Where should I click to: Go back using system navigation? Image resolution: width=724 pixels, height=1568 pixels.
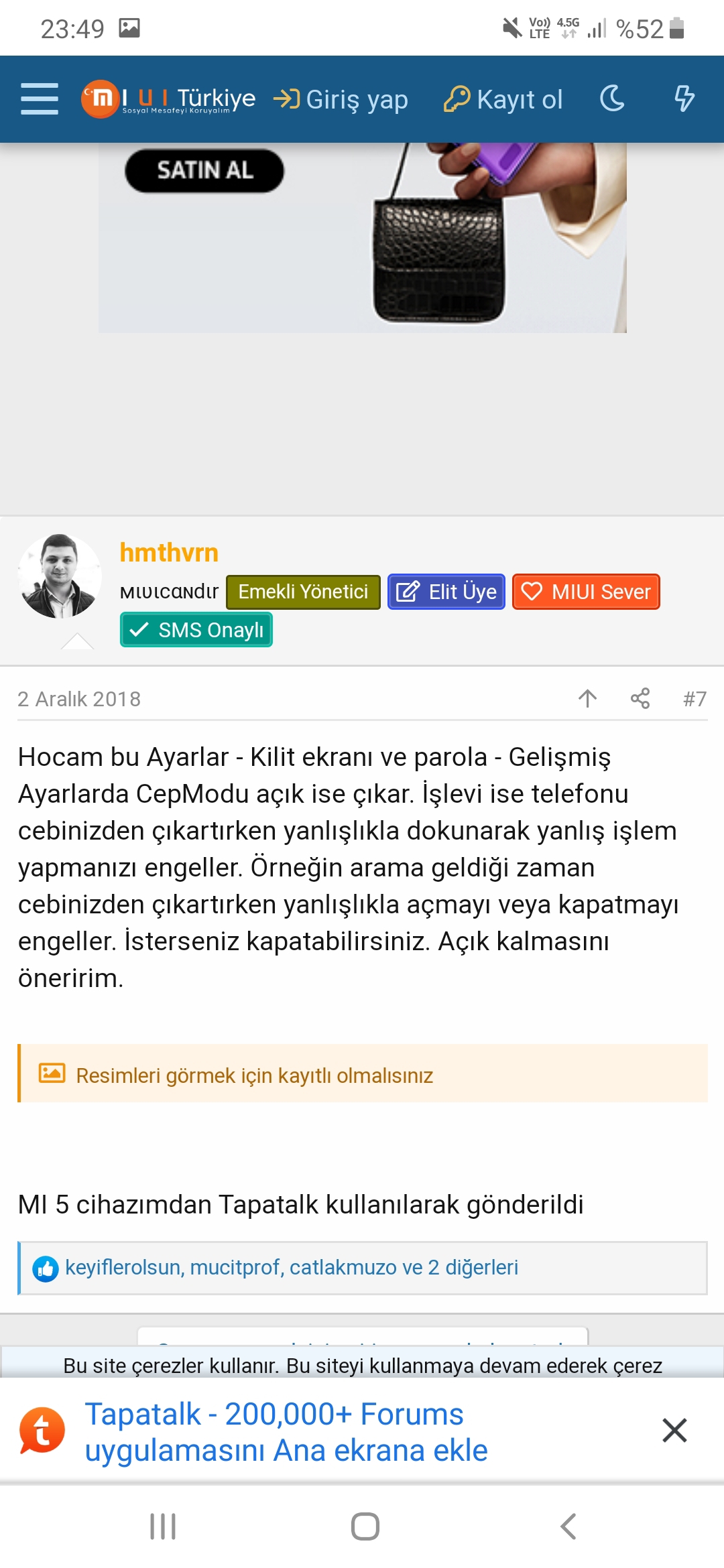[x=568, y=1526]
